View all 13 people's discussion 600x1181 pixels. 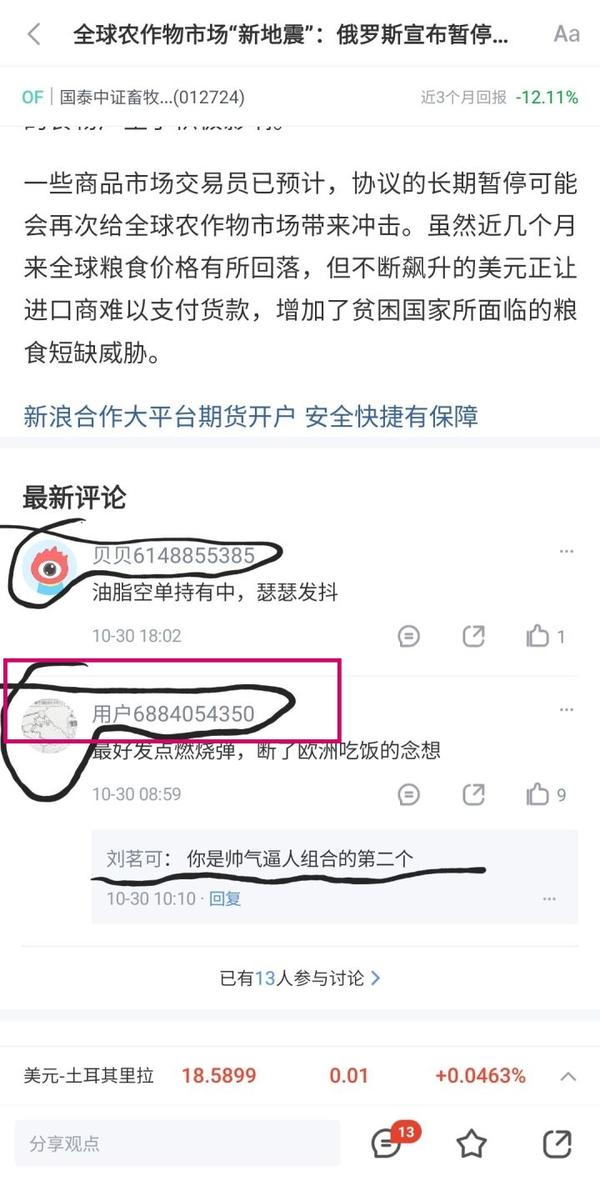(300, 978)
